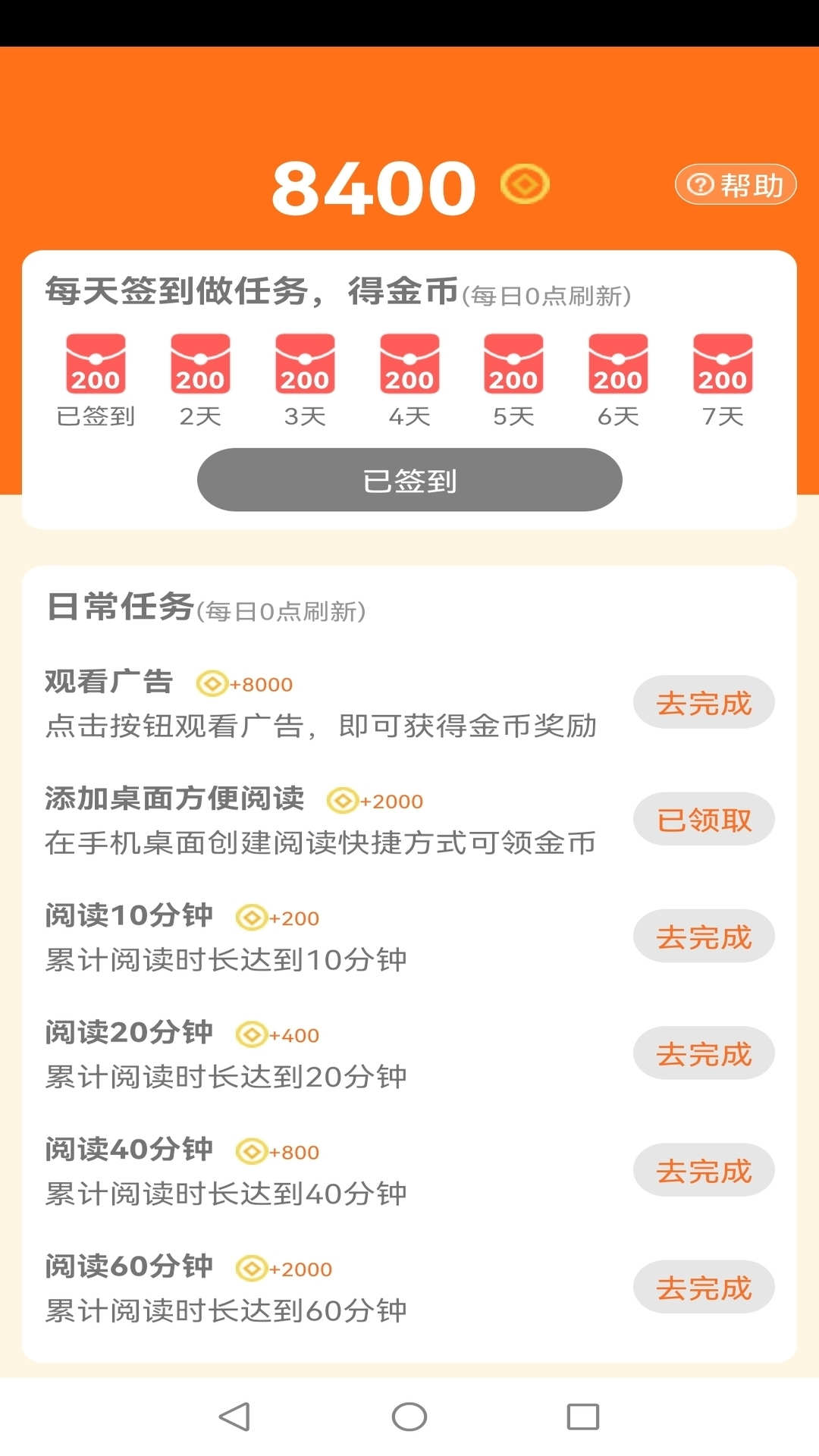Image resolution: width=819 pixels, height=1456 pixels.
Task: Open the 日常任务 daily tasks section header
Action: coord(118,607)
